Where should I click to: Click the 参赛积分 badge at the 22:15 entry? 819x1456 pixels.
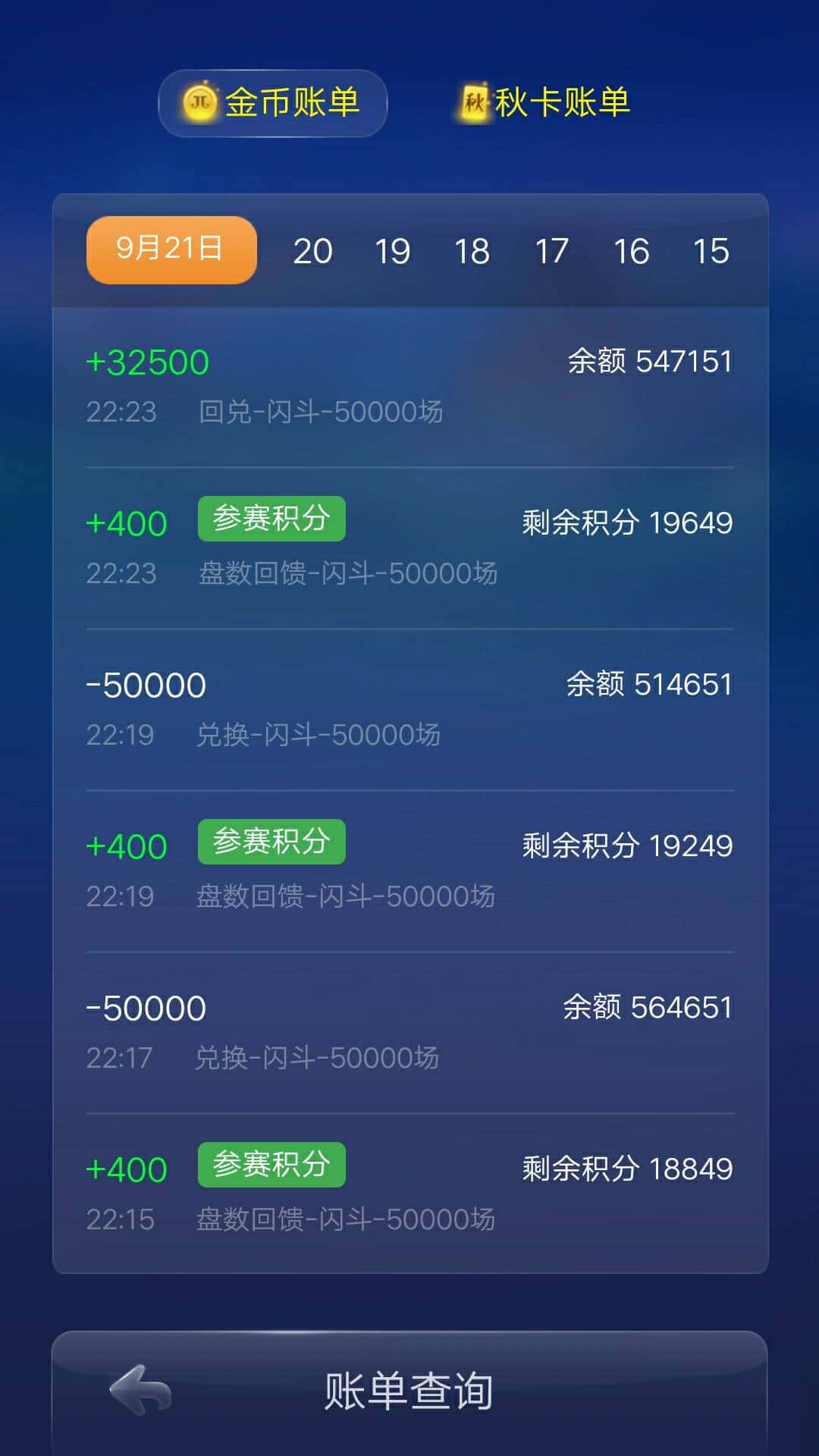pos(270,1164)
